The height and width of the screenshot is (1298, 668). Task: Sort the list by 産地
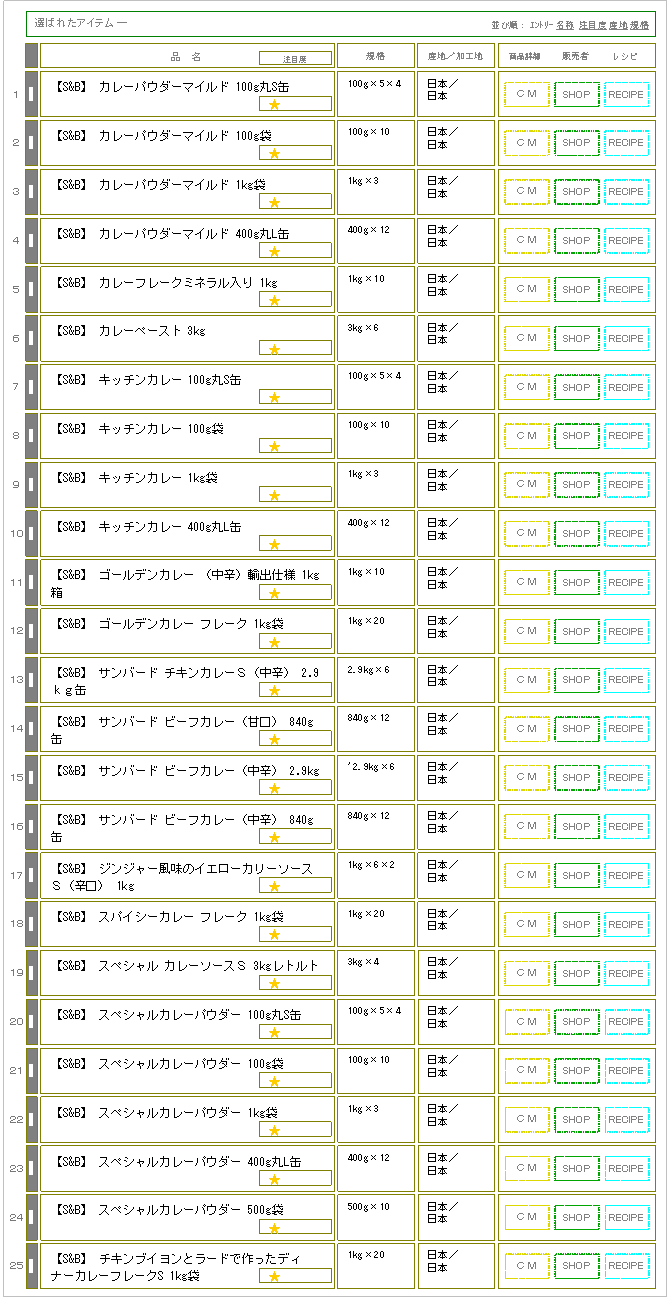(x=618, y=24)
